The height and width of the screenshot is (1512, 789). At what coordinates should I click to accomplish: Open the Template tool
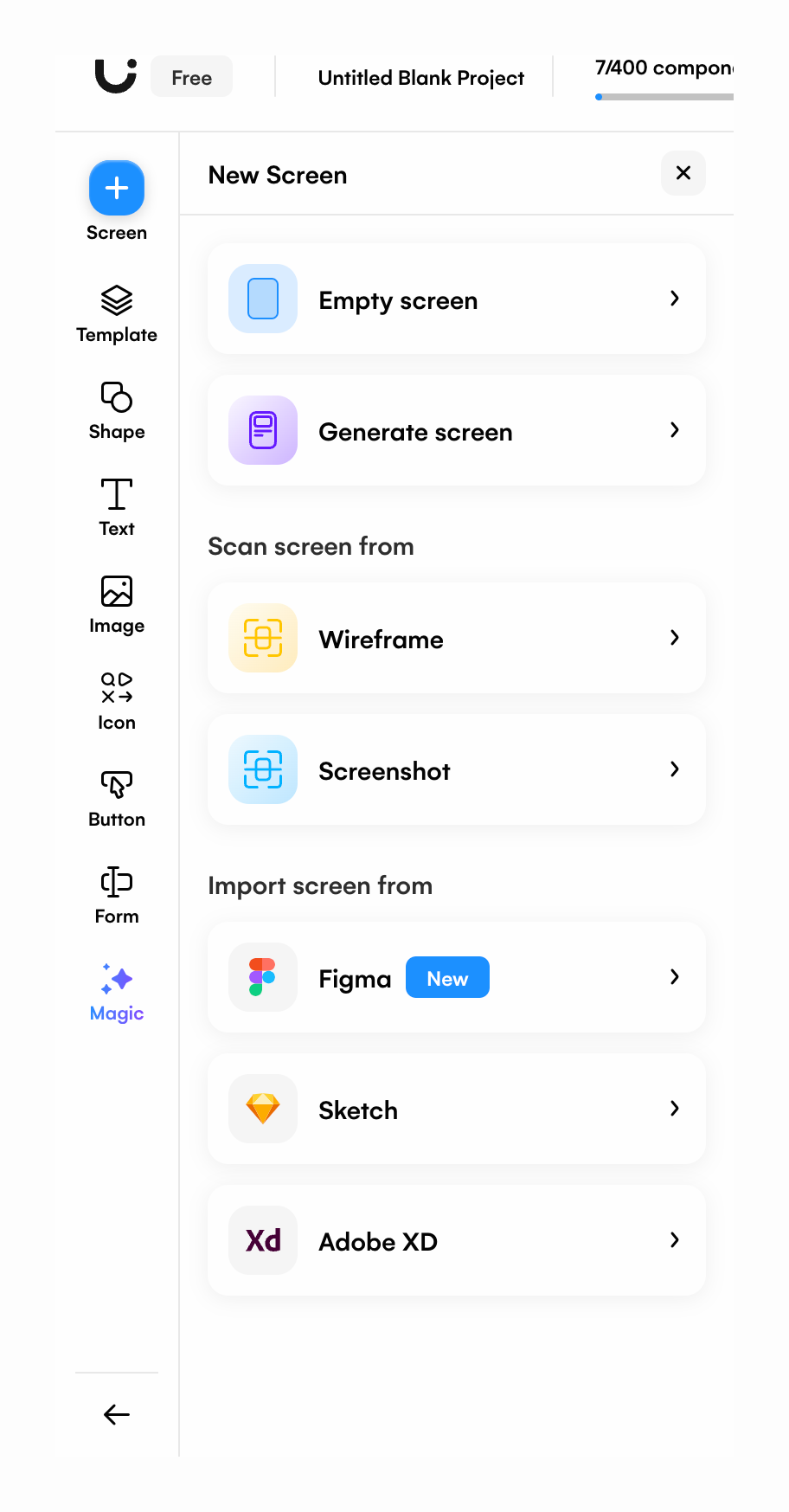click(x=117, y=314)
